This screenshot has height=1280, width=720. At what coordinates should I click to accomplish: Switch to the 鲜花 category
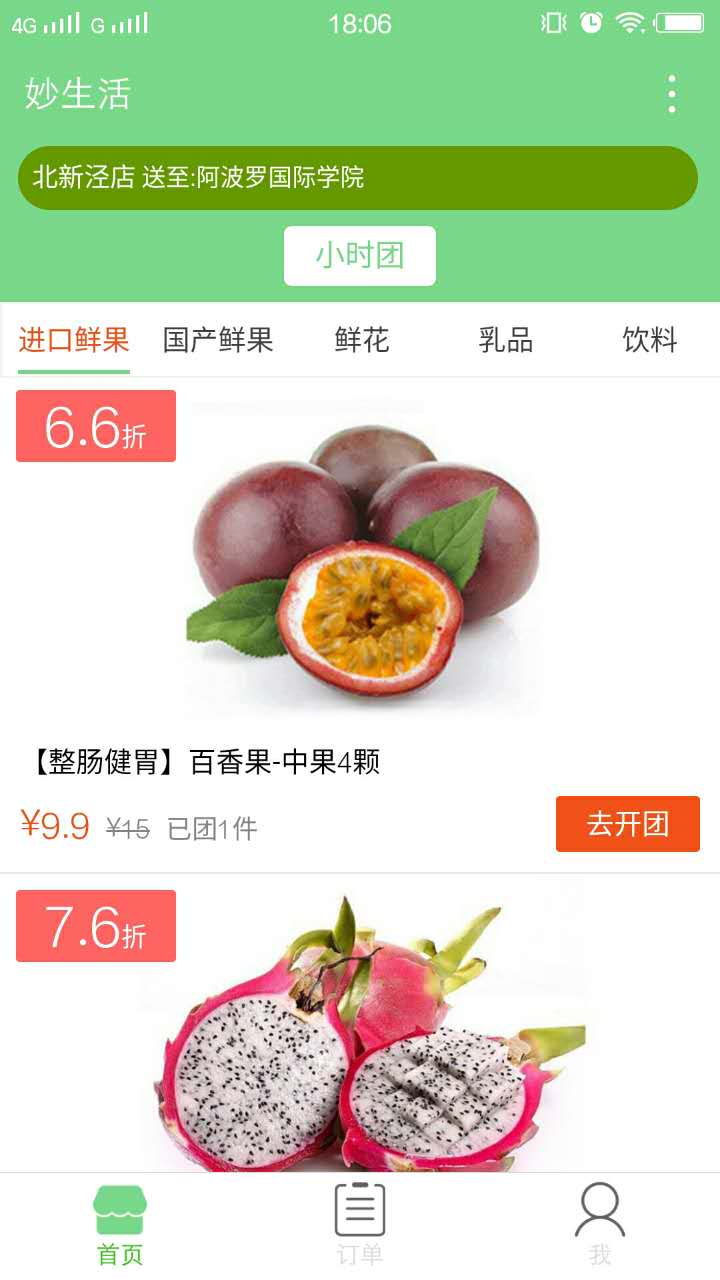coord(362,340)
